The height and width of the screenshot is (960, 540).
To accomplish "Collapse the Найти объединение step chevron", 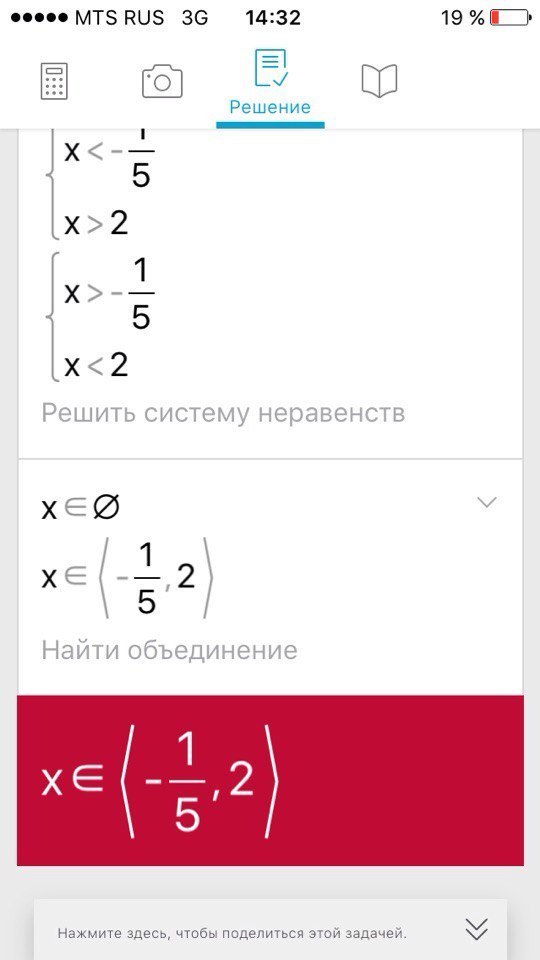I will click(487, 503).
